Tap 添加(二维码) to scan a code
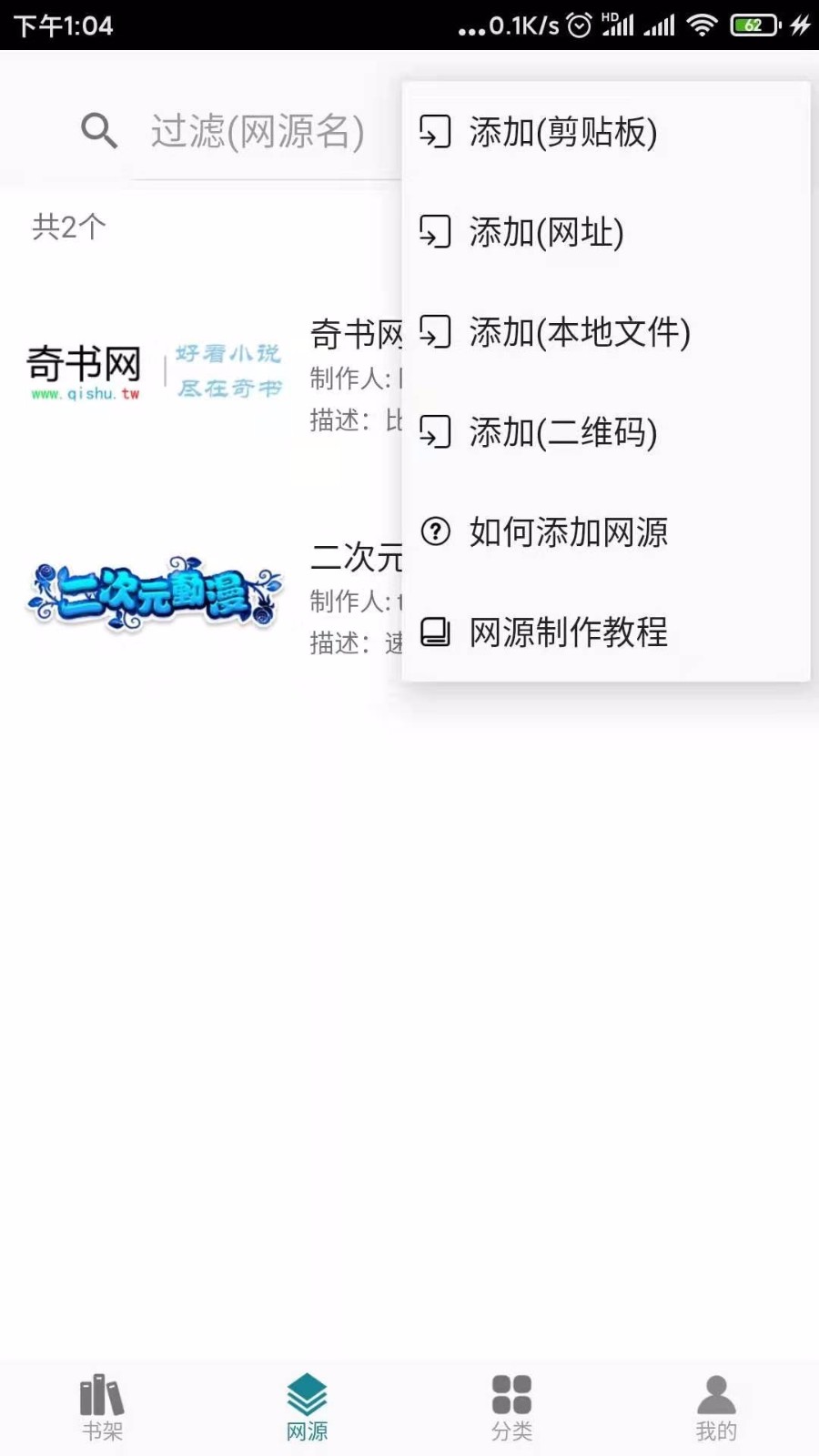The image size is (819, 1456). [562, 432]
